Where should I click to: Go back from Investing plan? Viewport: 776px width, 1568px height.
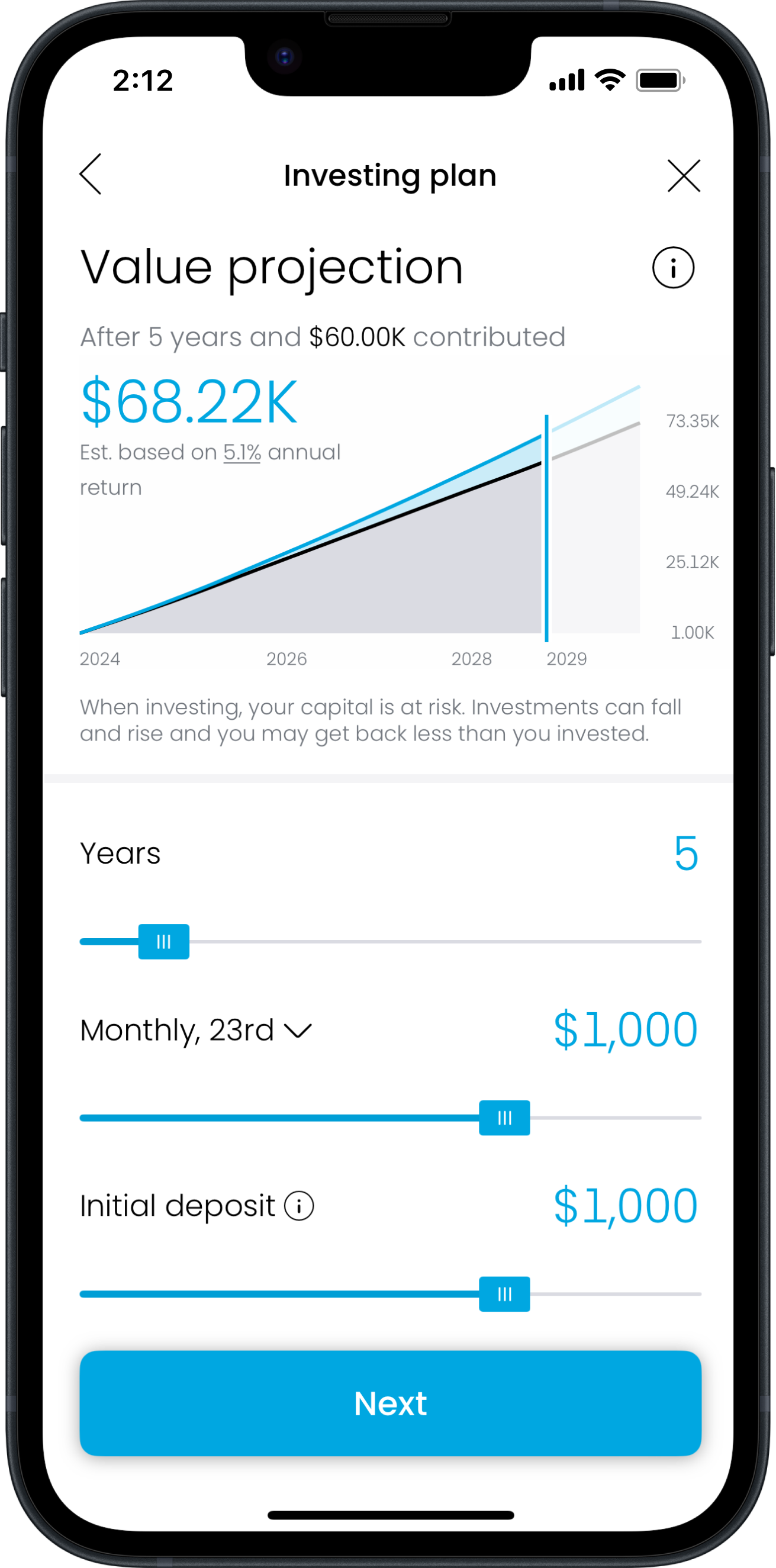91,175
